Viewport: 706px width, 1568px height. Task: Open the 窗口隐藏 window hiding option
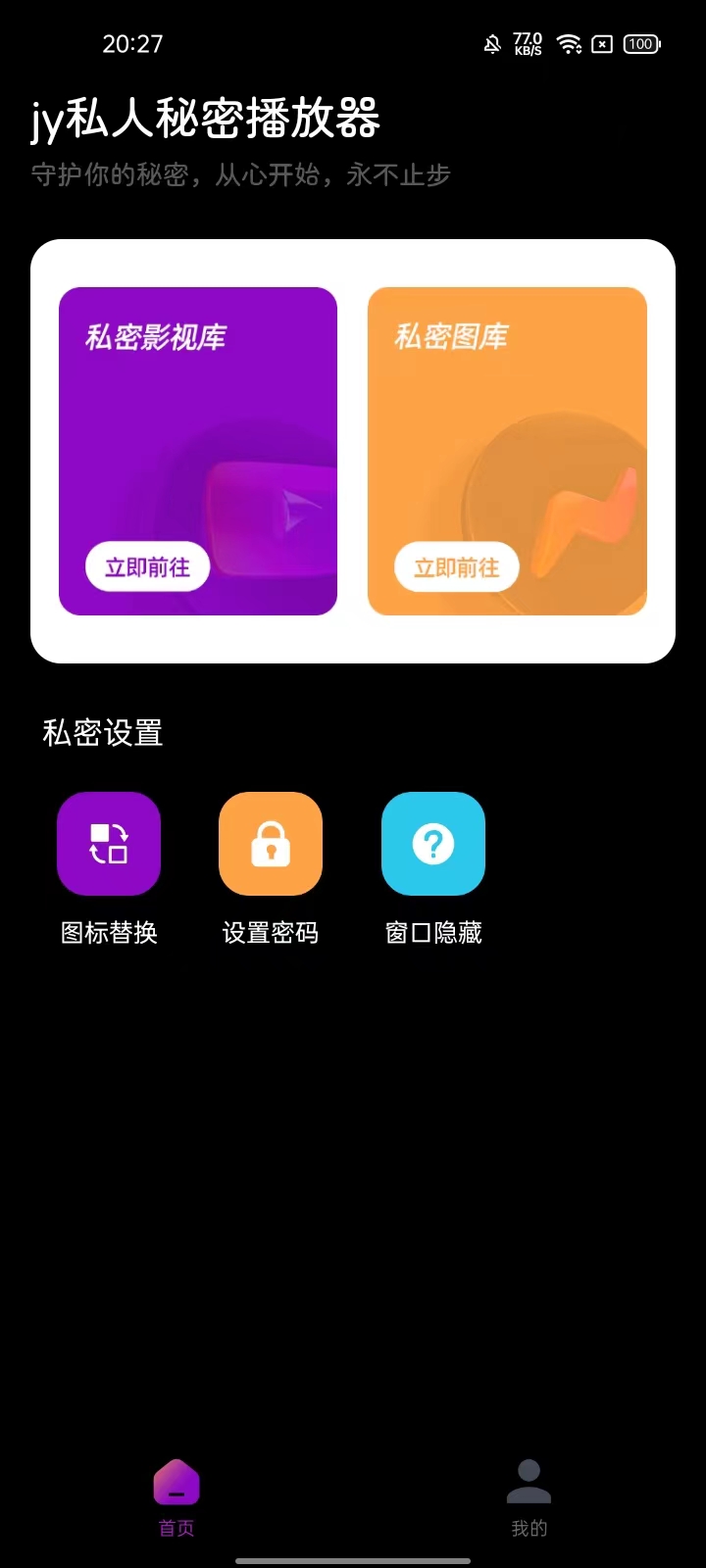(433, 844)
